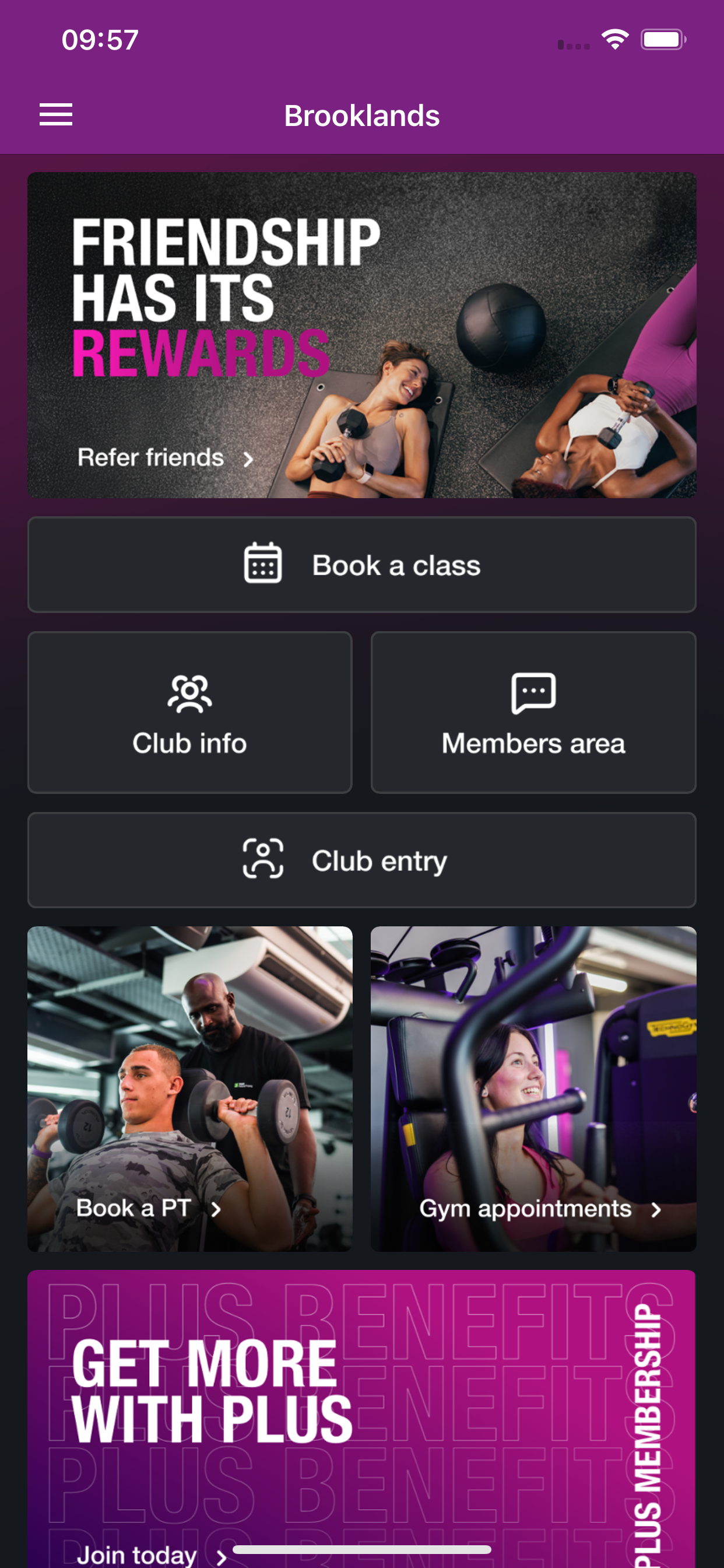Click the chat bubble icon above Members area

(x=534, y=695)
